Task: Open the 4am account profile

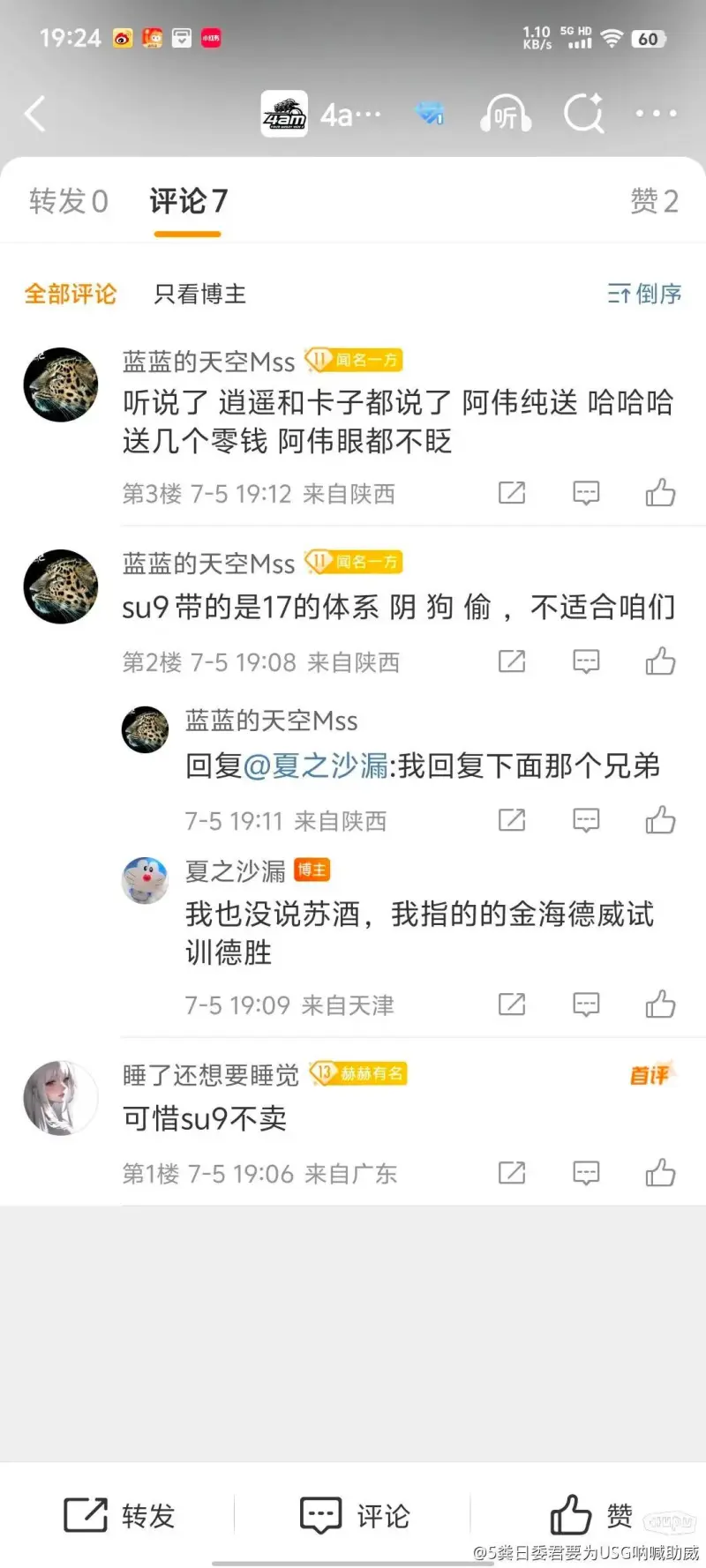Action: 284,115
